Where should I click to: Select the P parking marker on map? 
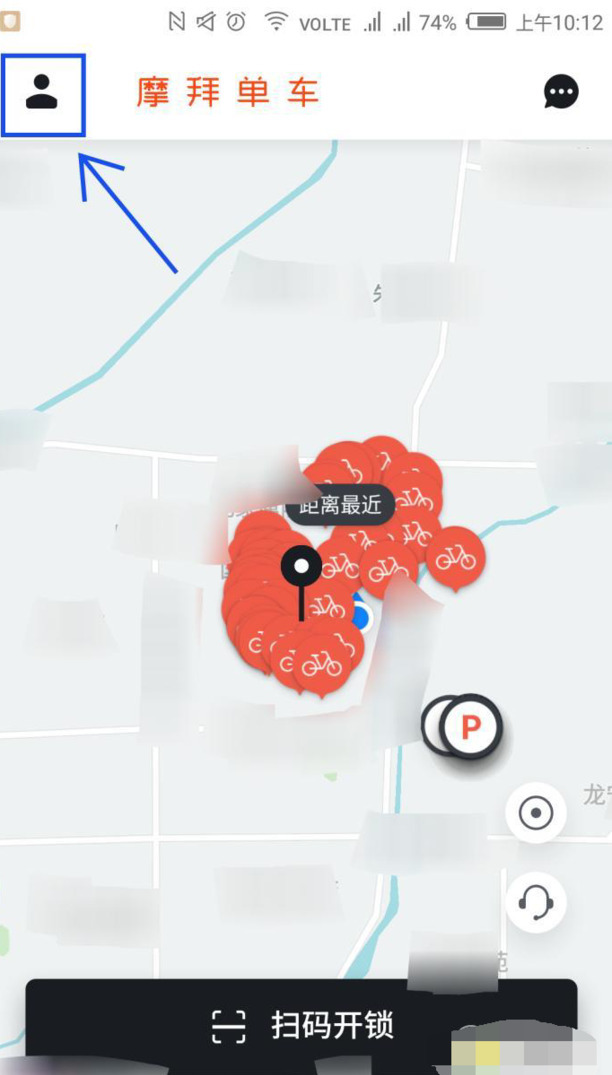[x=470, y=727]
